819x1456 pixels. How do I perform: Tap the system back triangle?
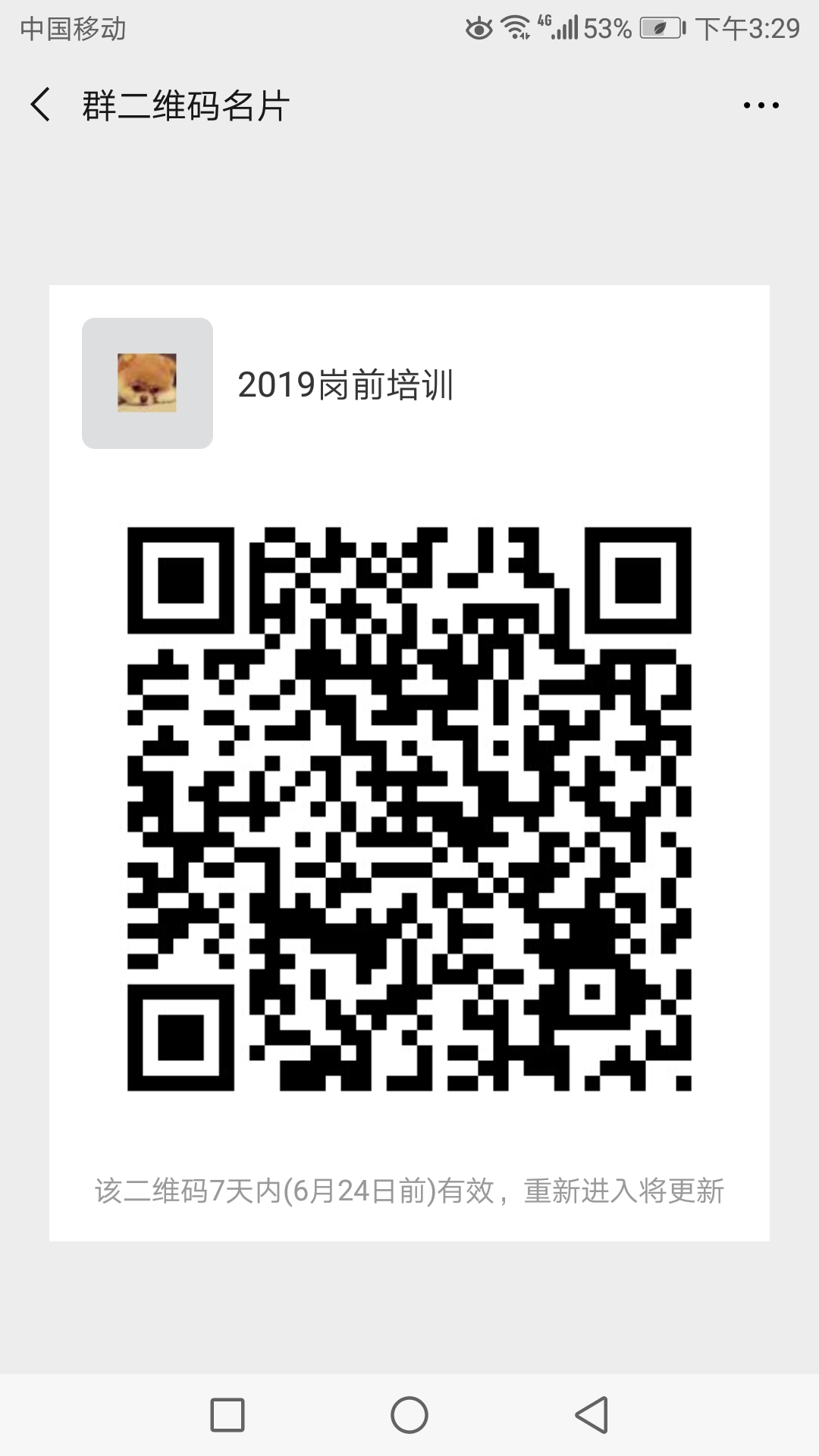click(x=591, y=1415)
